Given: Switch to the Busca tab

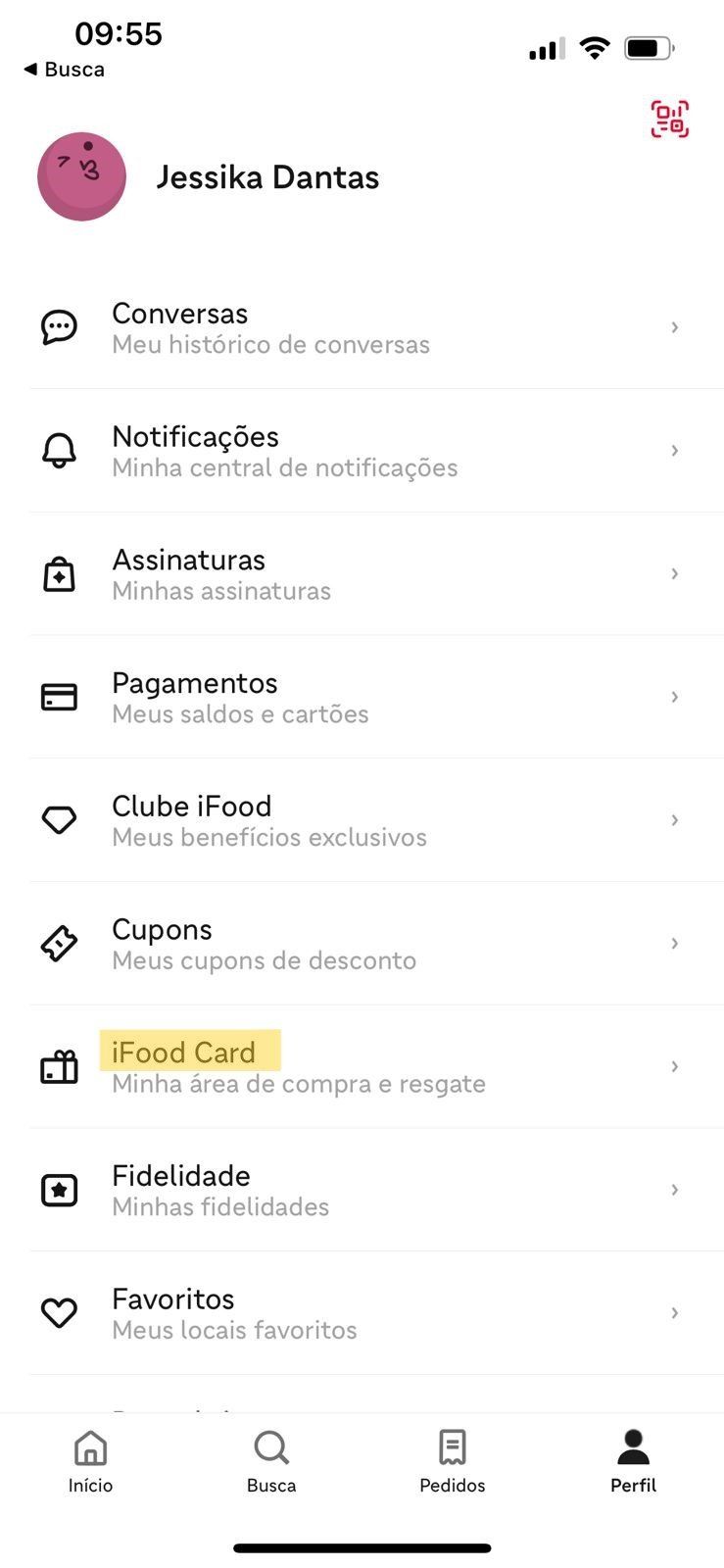Looking at the screenshot, I should (x=271, y=1461).
